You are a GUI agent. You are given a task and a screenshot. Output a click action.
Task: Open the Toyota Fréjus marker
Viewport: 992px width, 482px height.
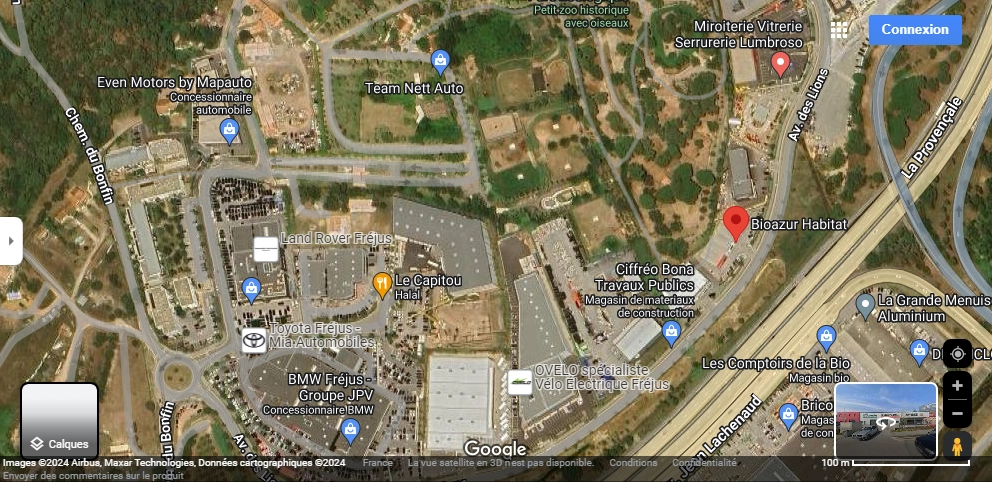tap(254, 341)
